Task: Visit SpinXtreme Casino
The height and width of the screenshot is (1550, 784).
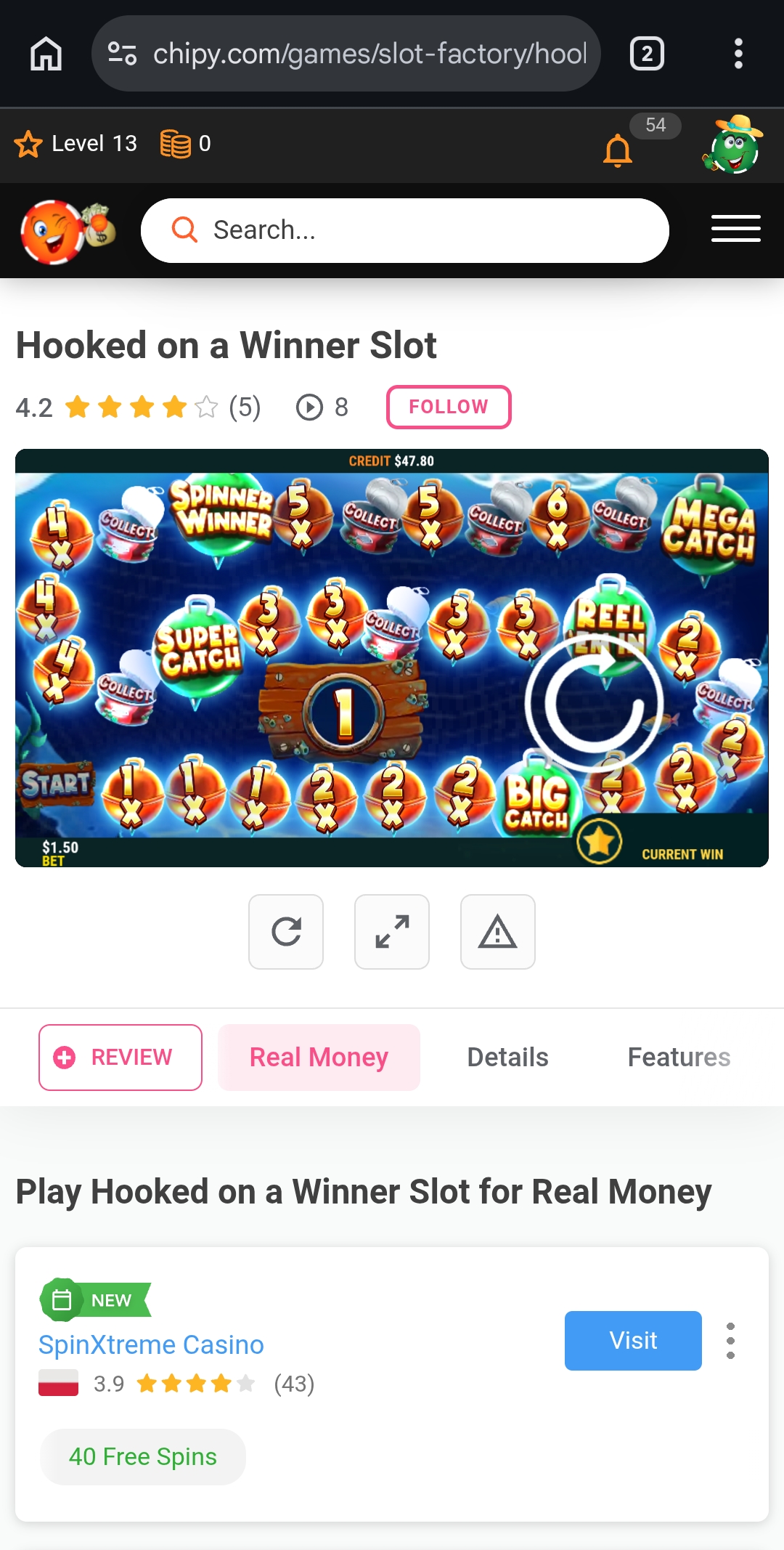Action: [633, 1341]
